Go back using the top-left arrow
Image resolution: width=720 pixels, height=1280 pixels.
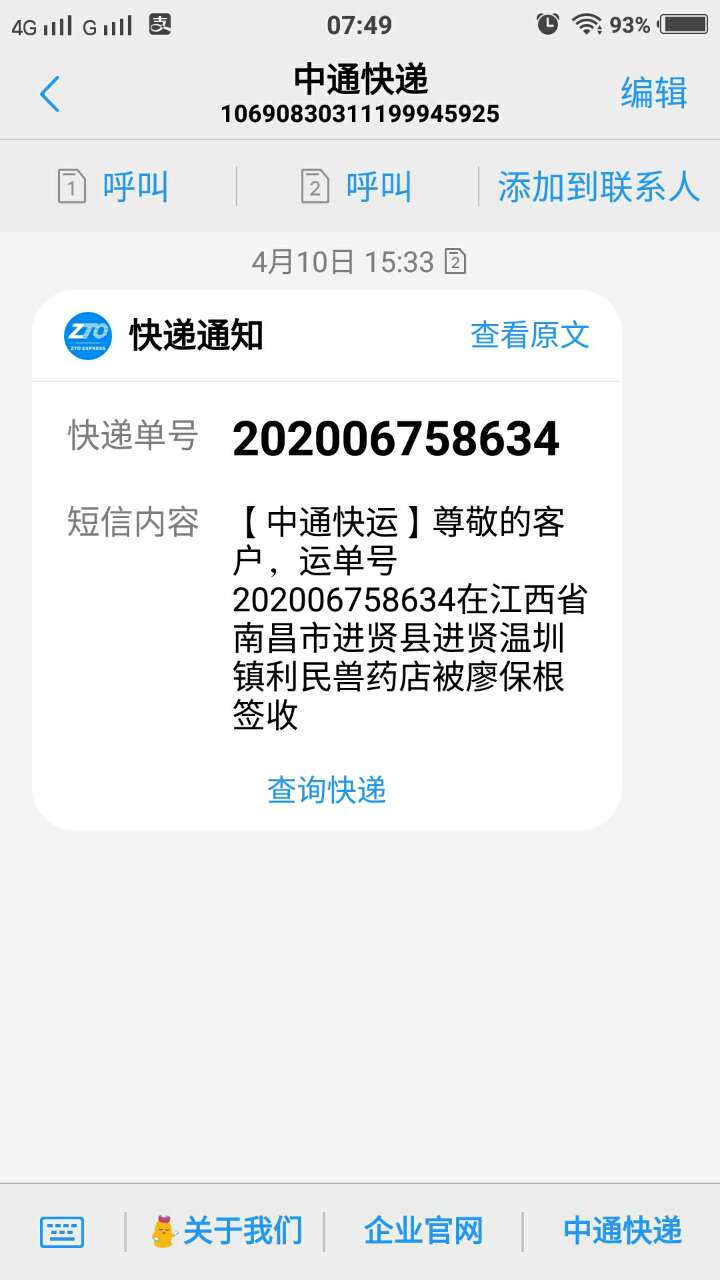coord(50,94)
